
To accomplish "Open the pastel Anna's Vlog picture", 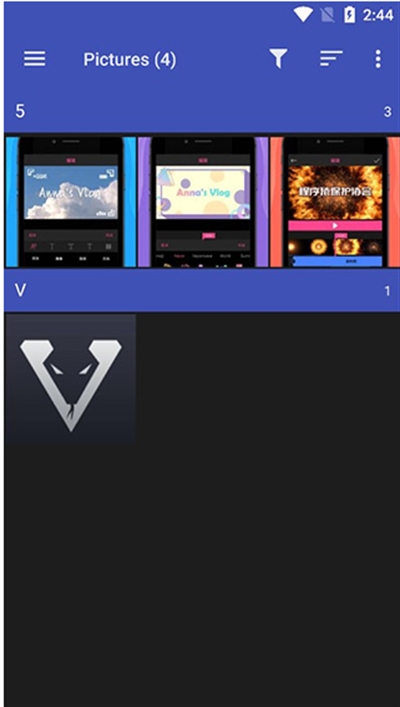I will tap(203, 202).
